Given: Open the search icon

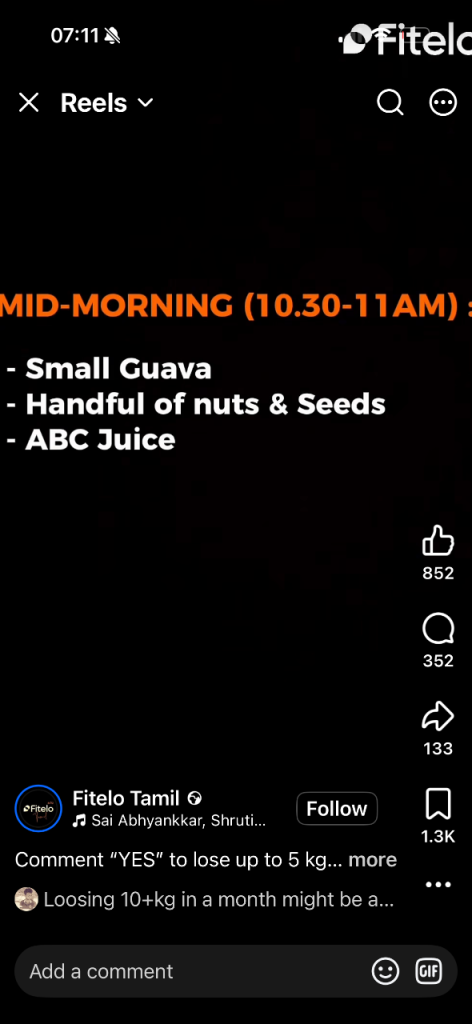Looking at the screenshot, I should (x=390, y=103).
